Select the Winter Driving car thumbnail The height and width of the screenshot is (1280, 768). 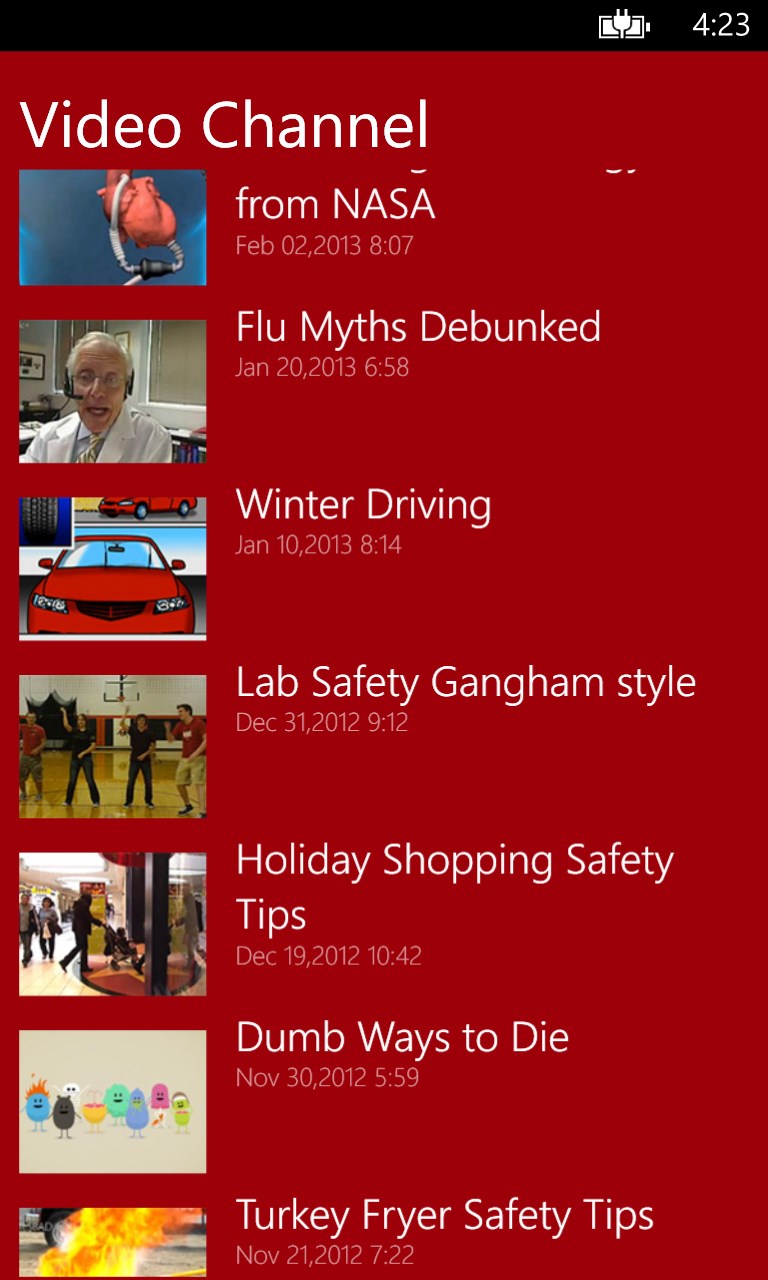pyautogui.click(x=112, y=567)
